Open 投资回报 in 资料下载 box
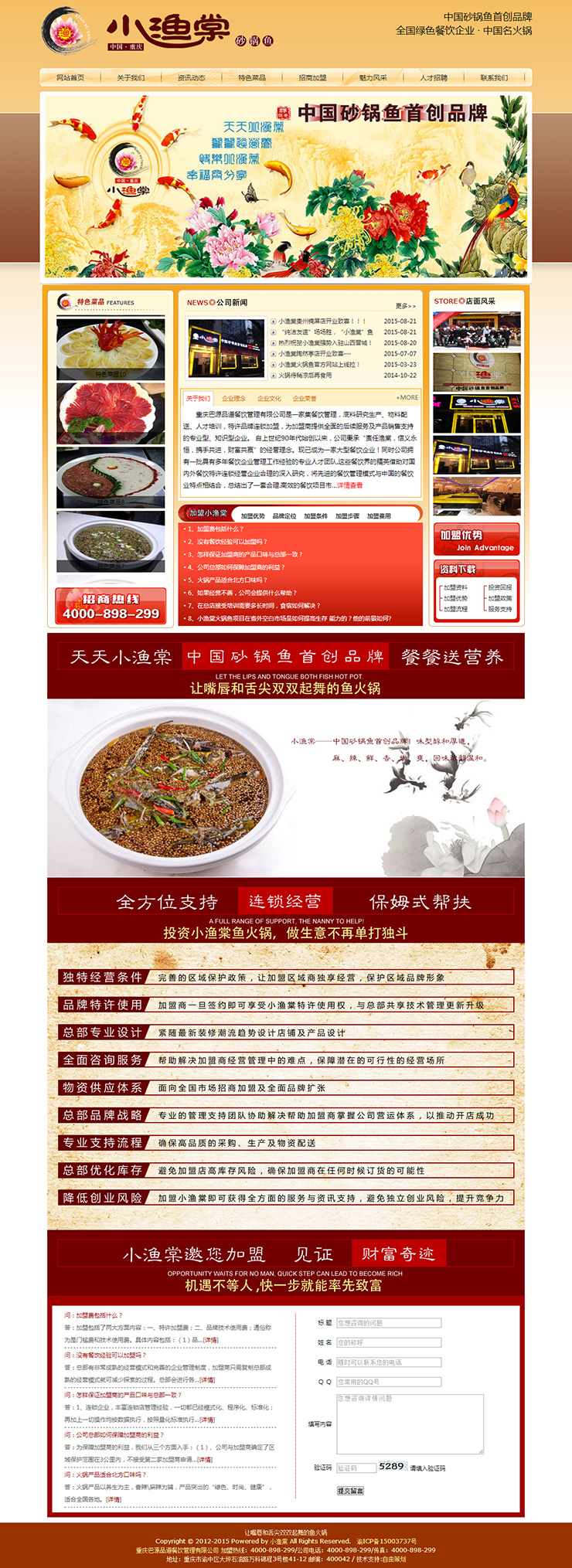Viewport: 572px width, 1568px height. [x=500, y=587]
